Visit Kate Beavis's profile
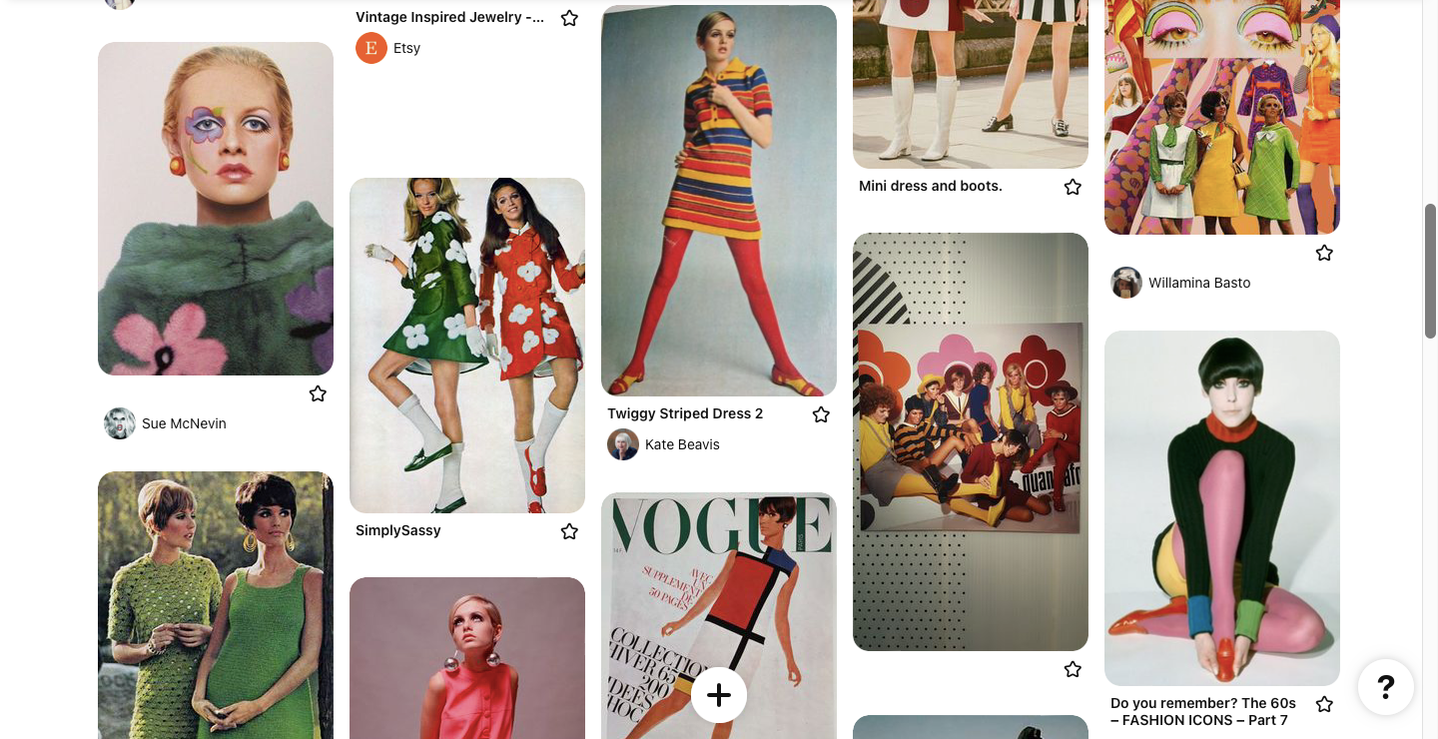Screen dimensions: 1438x739 click(x=681, y=444)
